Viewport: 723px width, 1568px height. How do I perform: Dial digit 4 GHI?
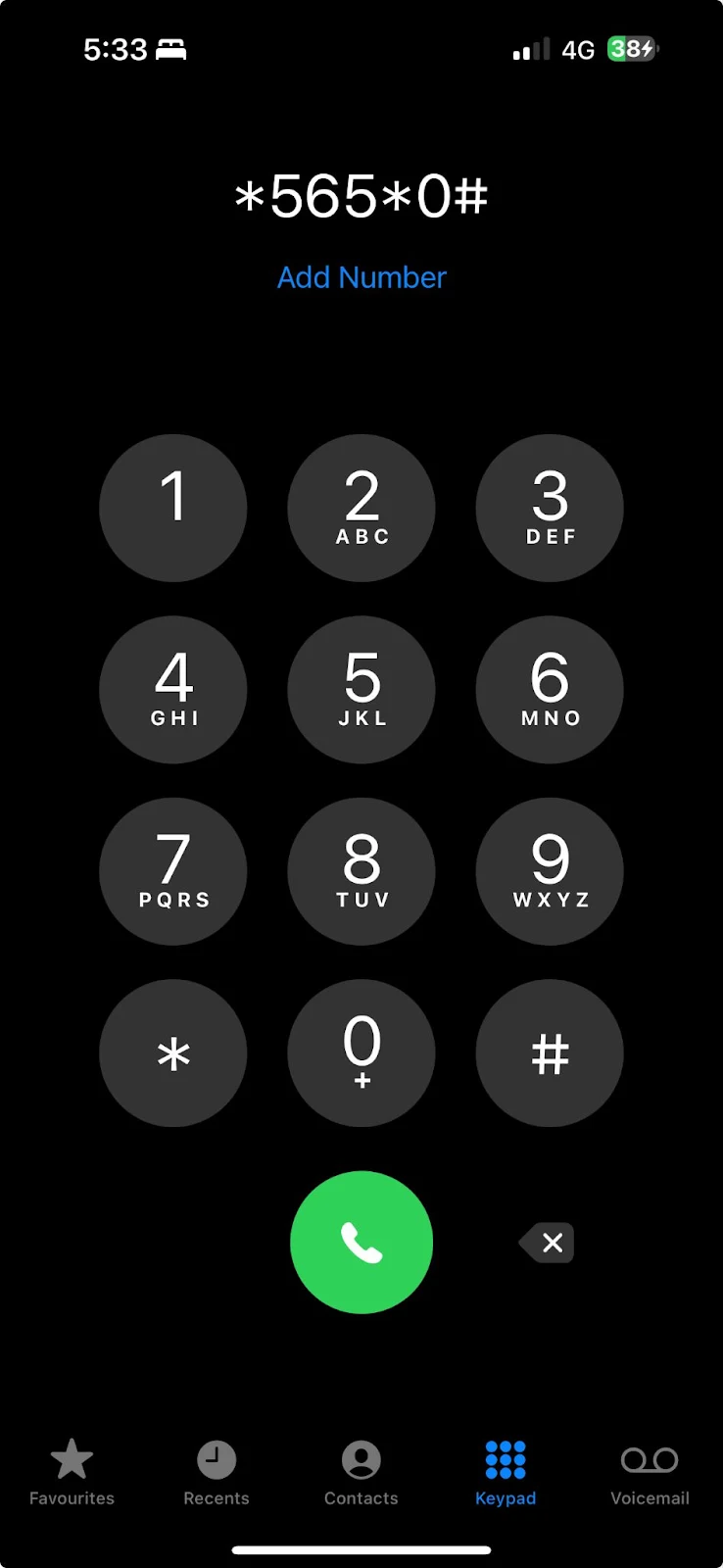click(173, 689)
